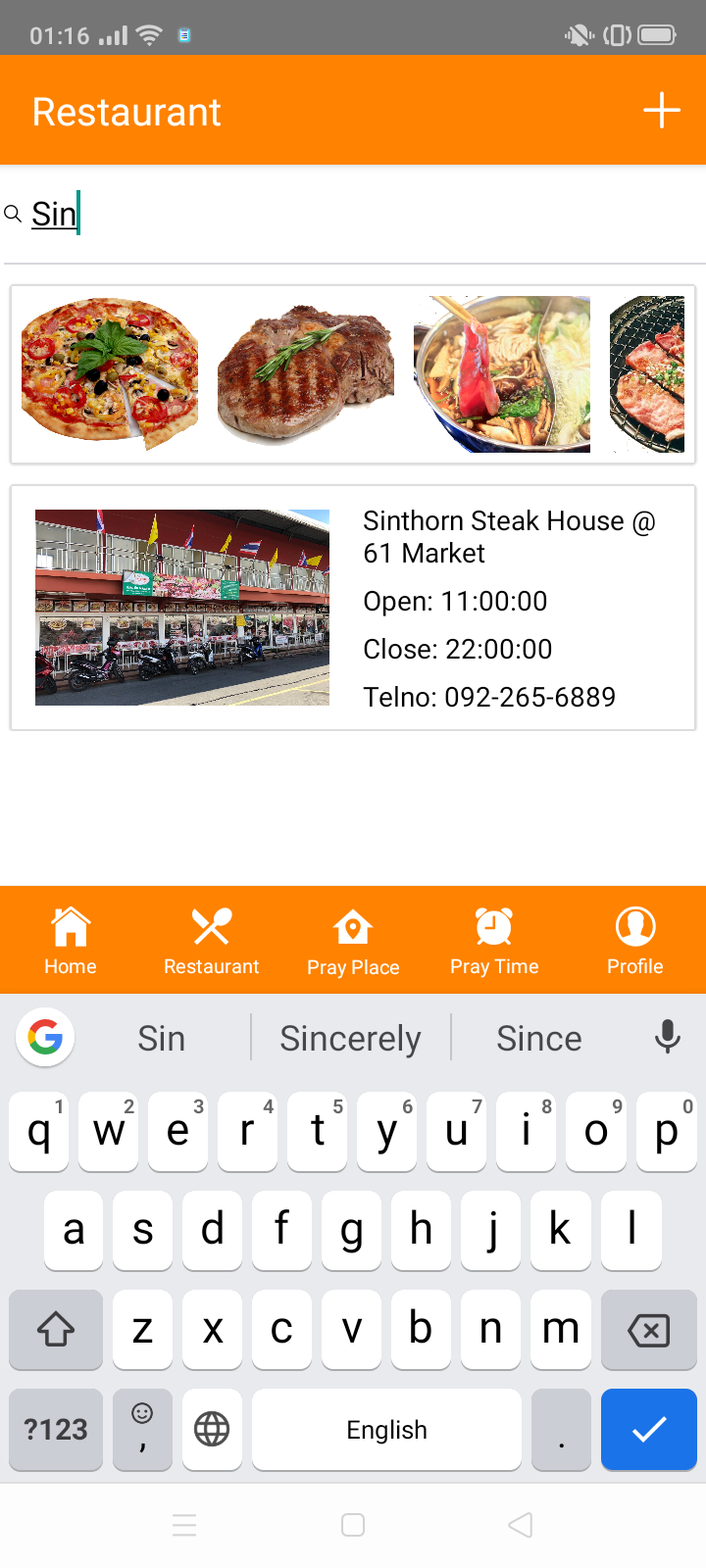Open the Profile tab

[635, 941]
